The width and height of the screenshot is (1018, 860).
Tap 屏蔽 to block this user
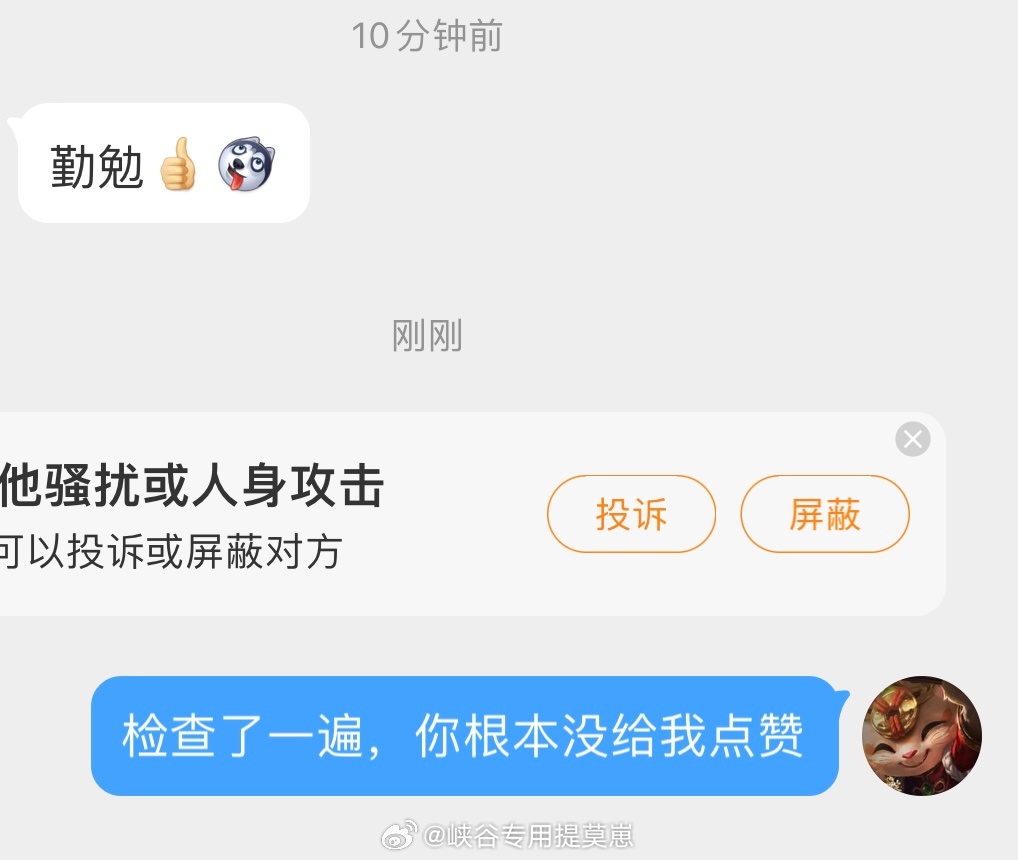824,514
